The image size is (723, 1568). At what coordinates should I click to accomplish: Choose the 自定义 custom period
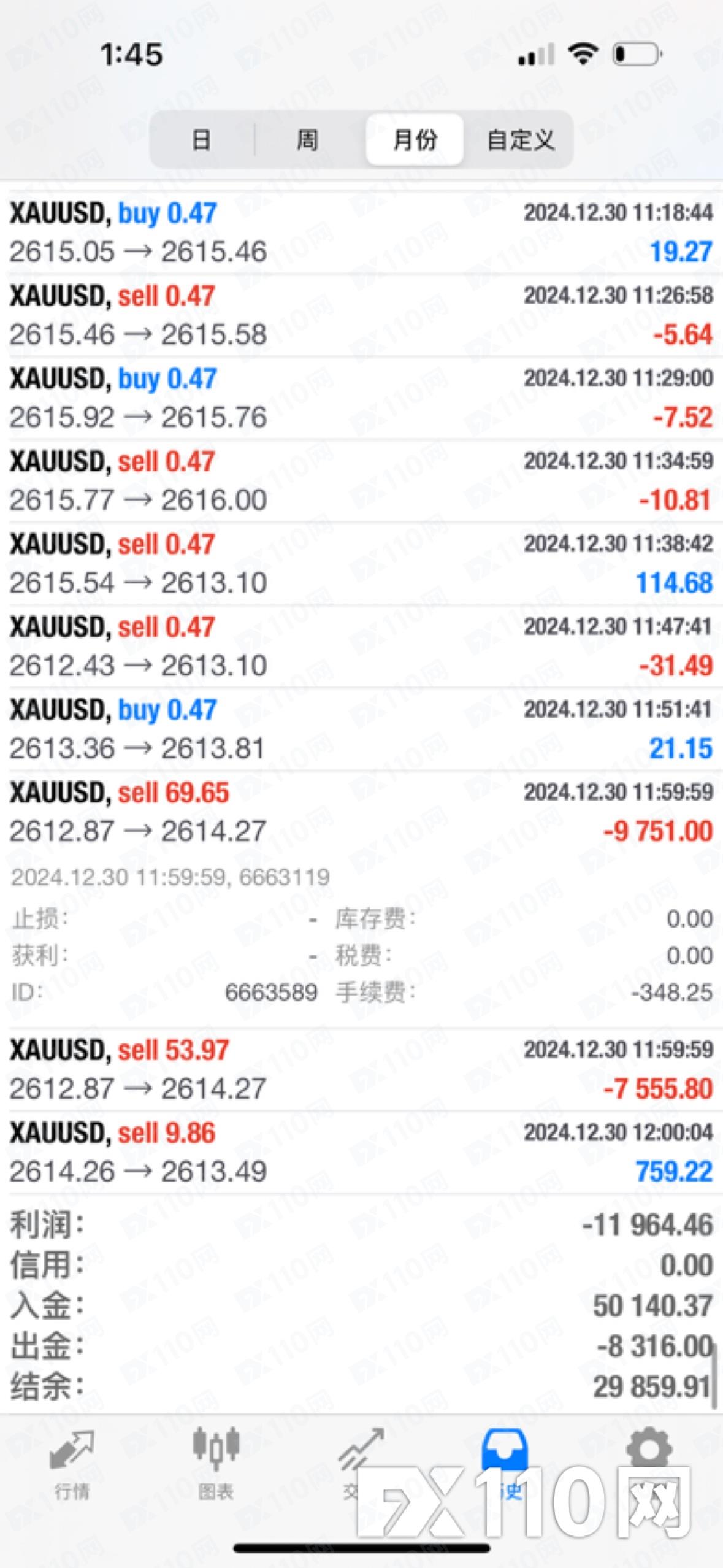tap(520, 140)
